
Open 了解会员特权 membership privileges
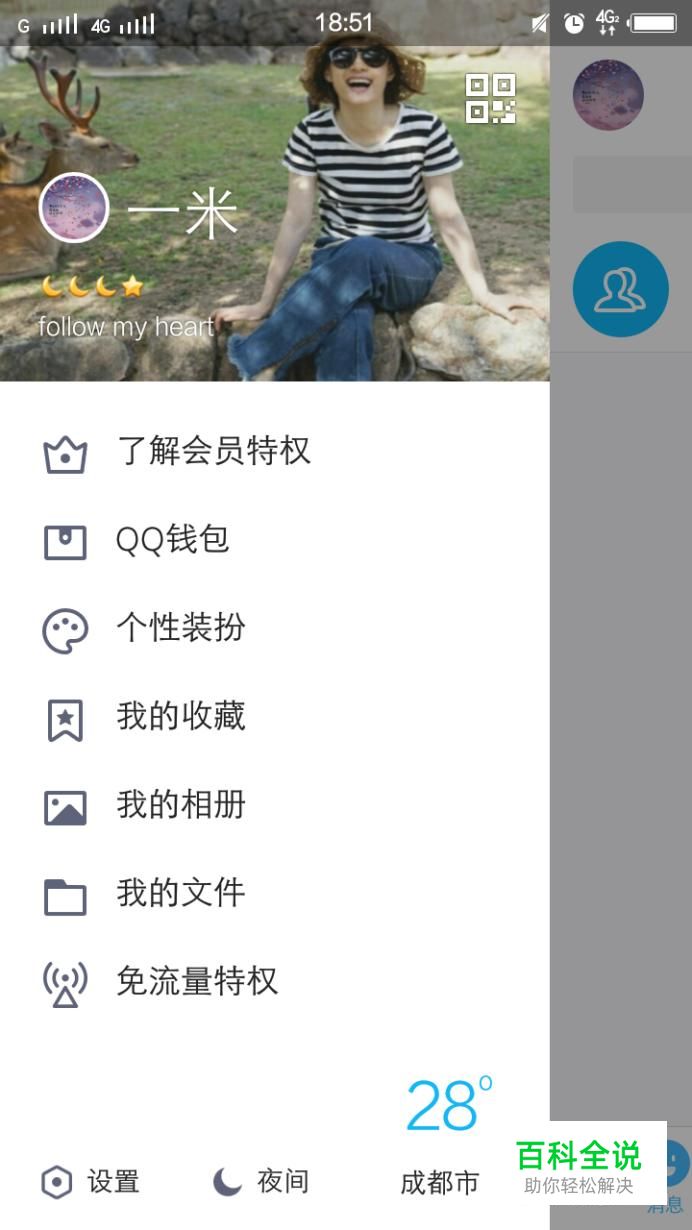click(x=275, y=452)
